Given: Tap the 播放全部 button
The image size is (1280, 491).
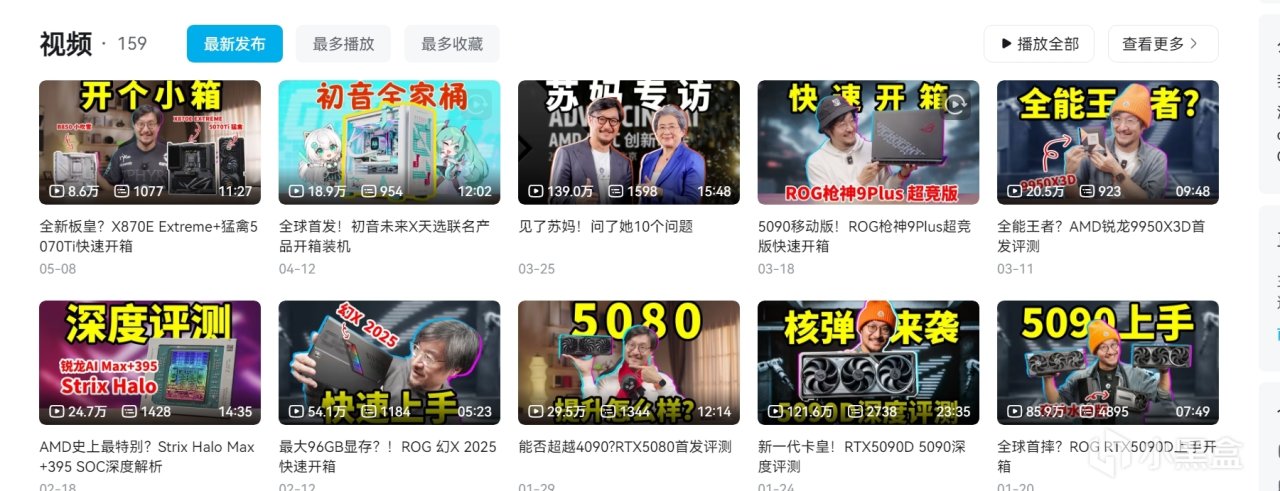Looking at the screenshot, I should (1039, 44).
